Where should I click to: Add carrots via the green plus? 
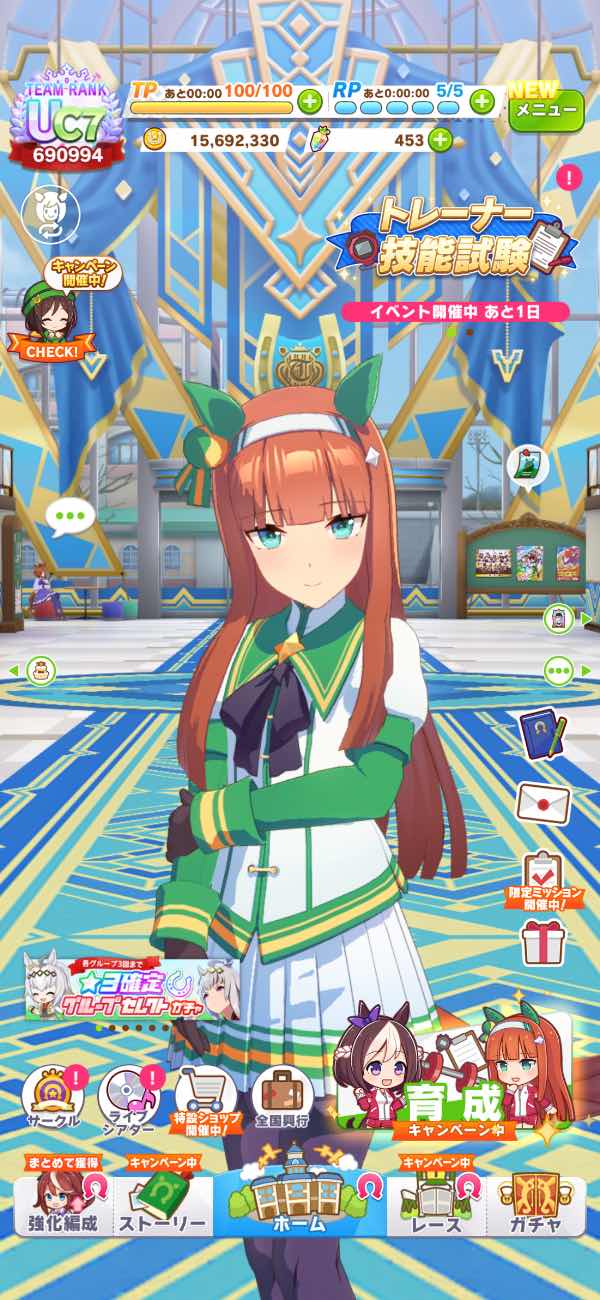pyautogui.click(x=440, y=140)
